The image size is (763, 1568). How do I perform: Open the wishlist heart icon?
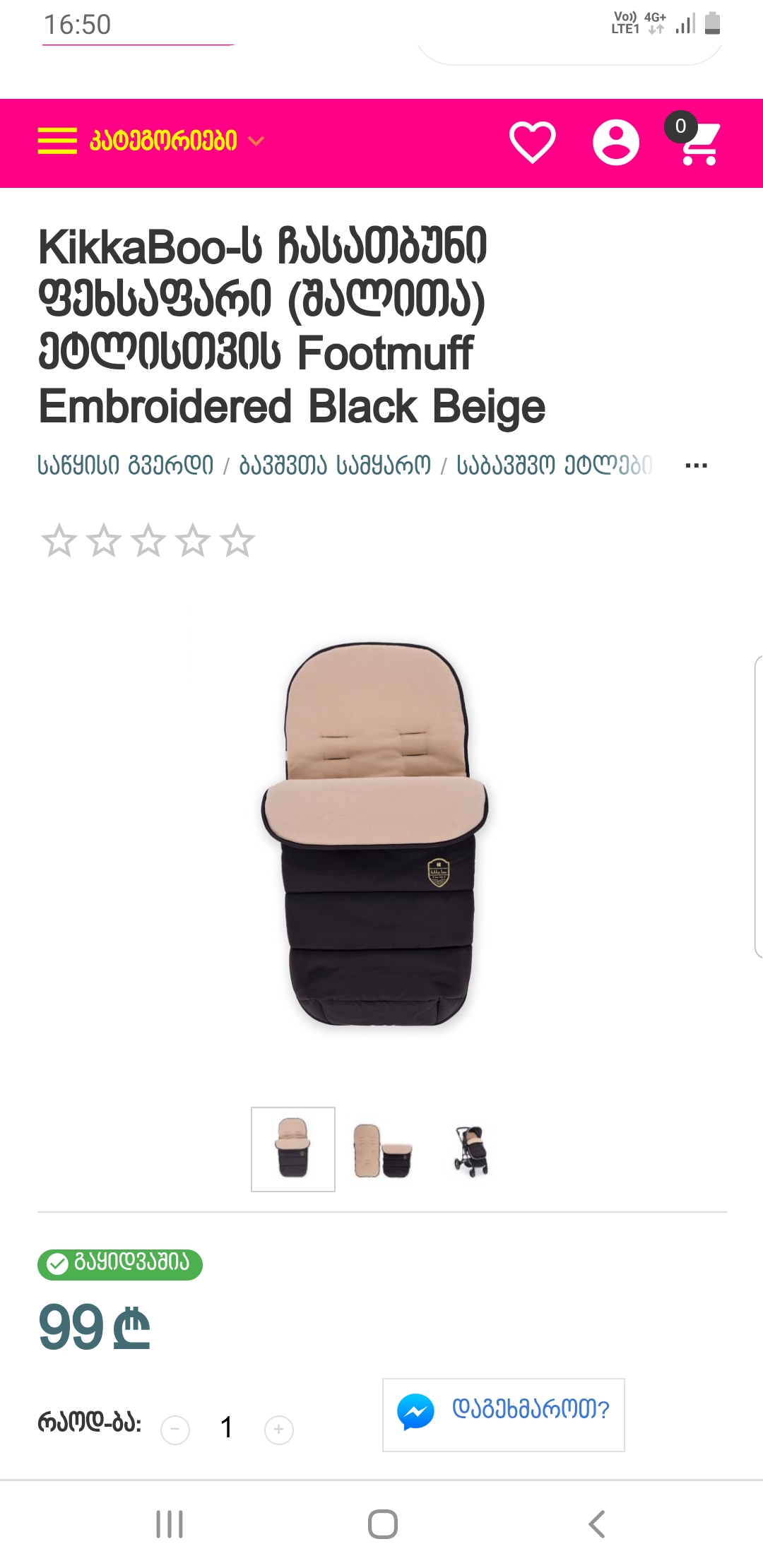click(533, 142)
